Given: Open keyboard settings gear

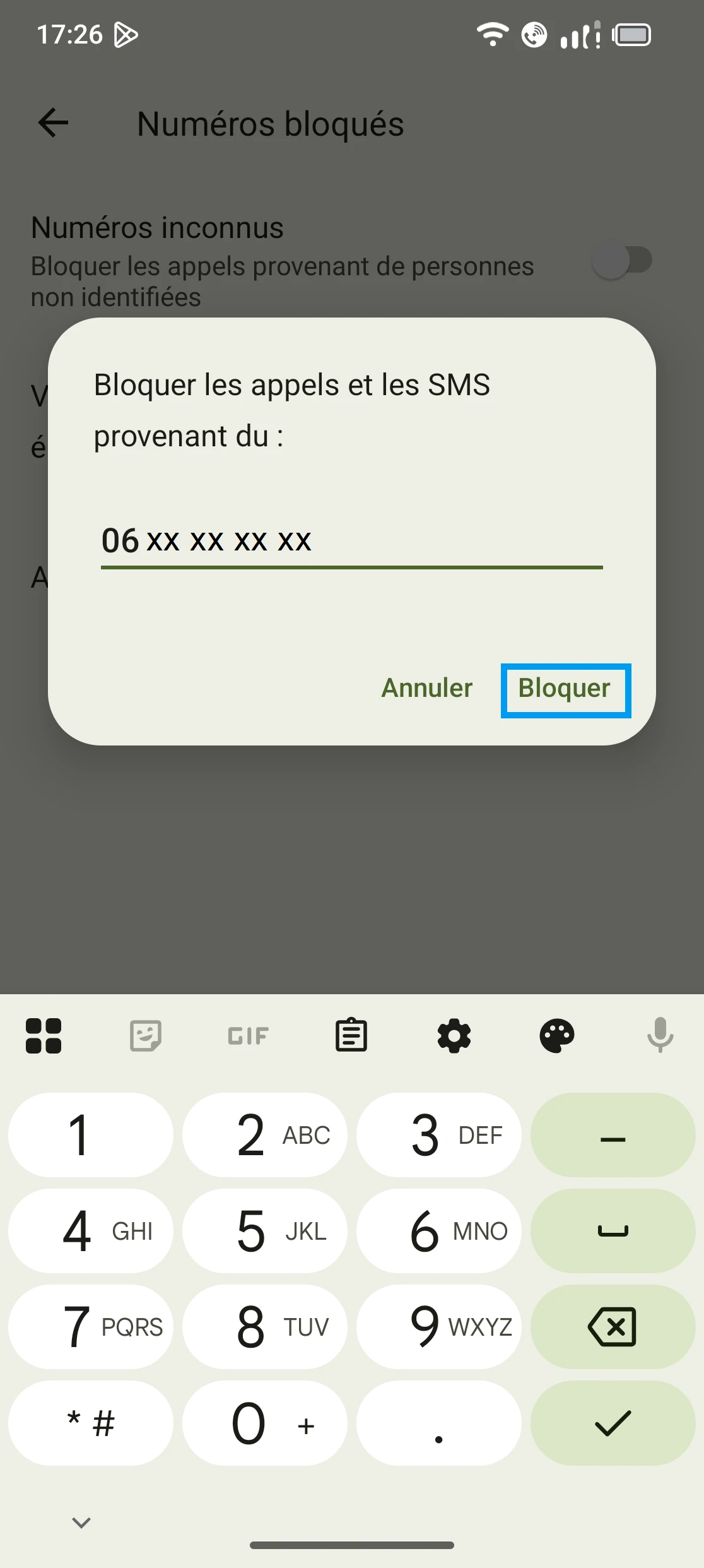Looking at the screenshot, I should (454, 1036).
